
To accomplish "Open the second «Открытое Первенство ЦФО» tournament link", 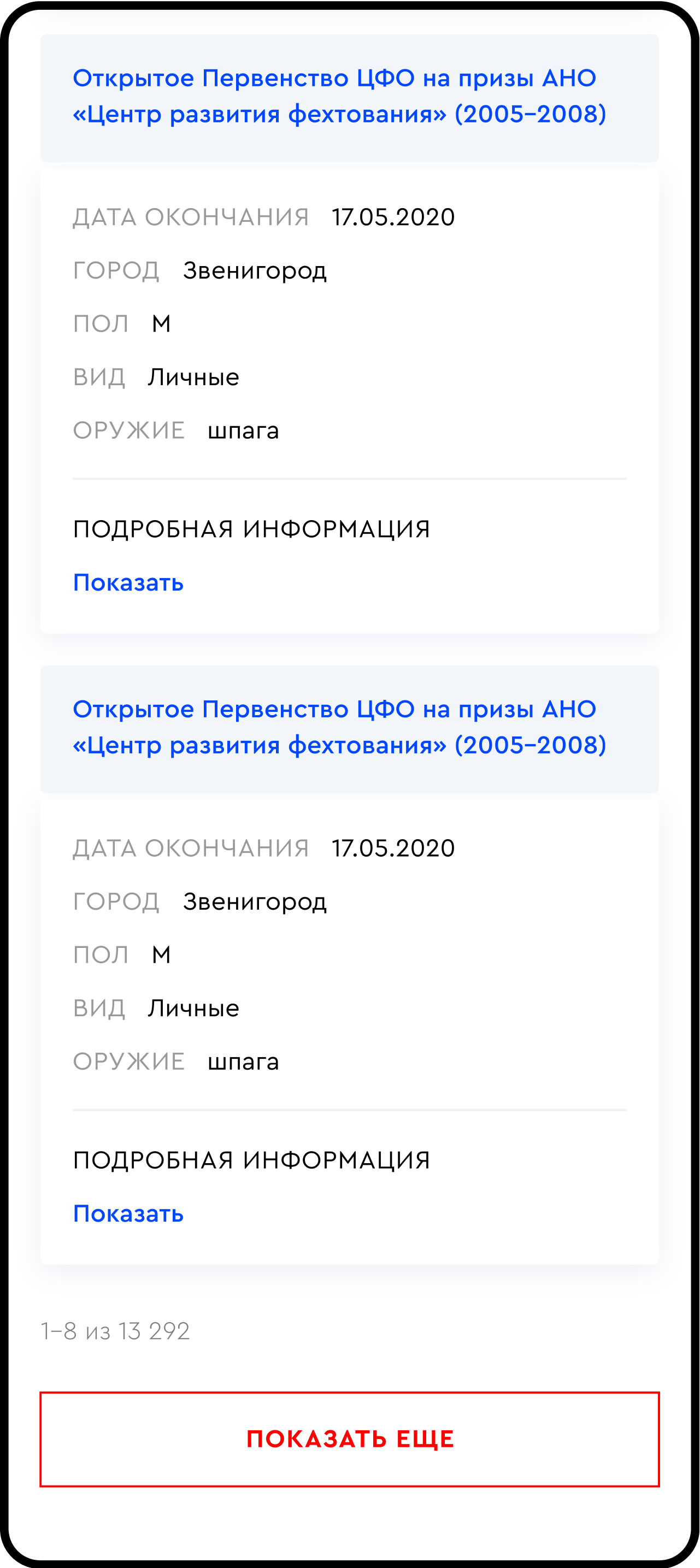I will click(x=339, y=727).
